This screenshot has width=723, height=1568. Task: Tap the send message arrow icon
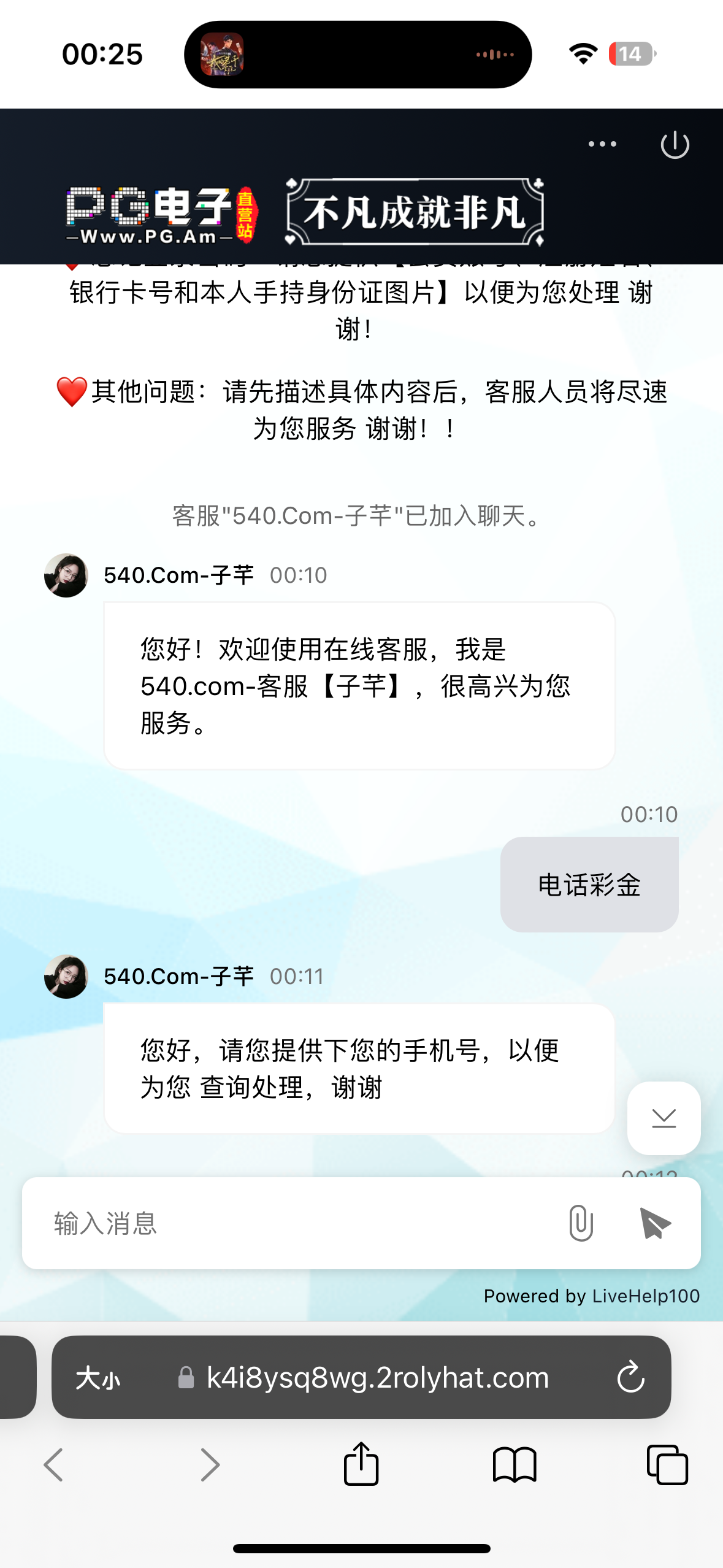pos(654,1223)
